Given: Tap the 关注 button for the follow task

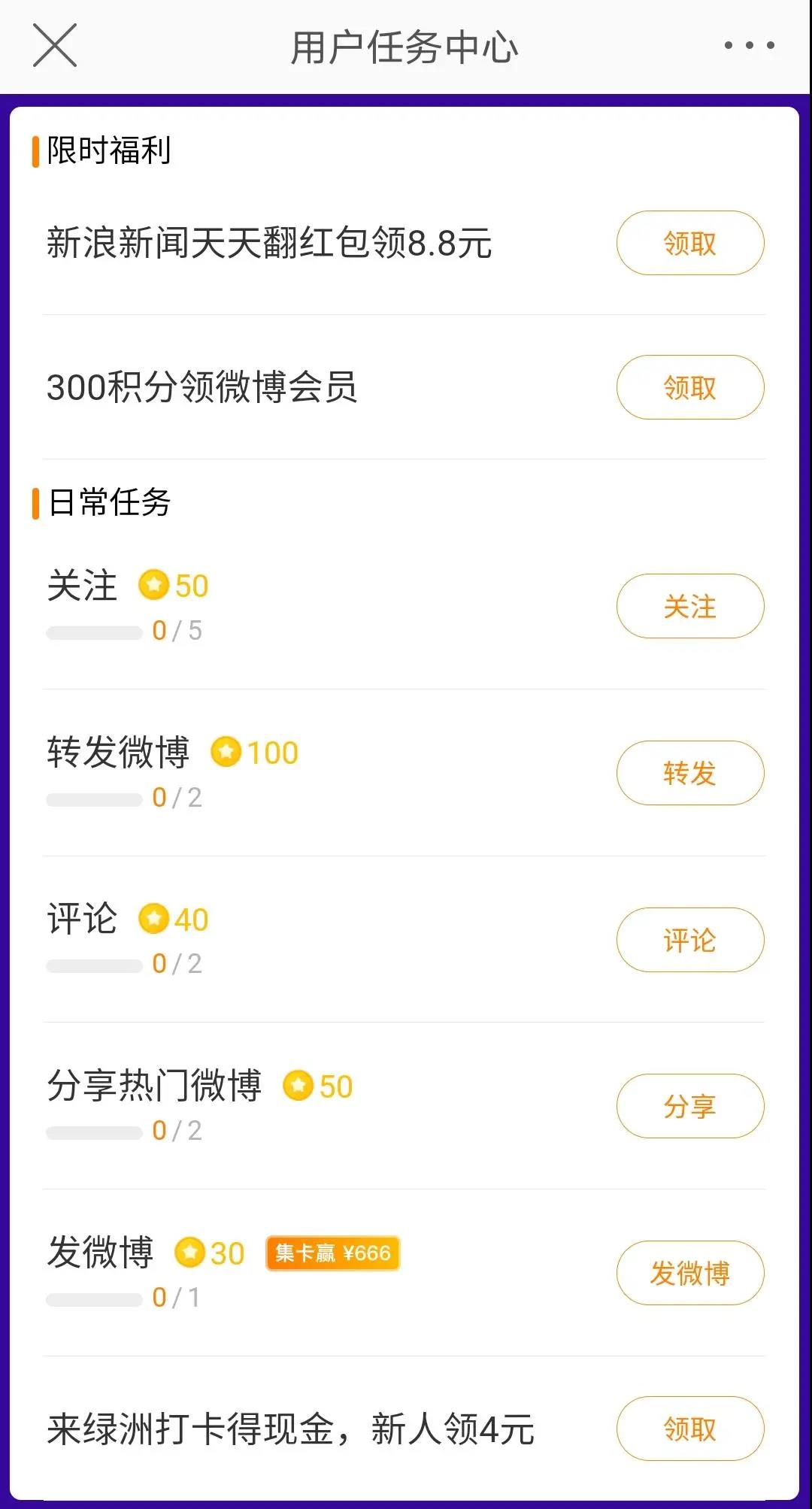Looking at the screenshot, I should (x=689, y=606).
